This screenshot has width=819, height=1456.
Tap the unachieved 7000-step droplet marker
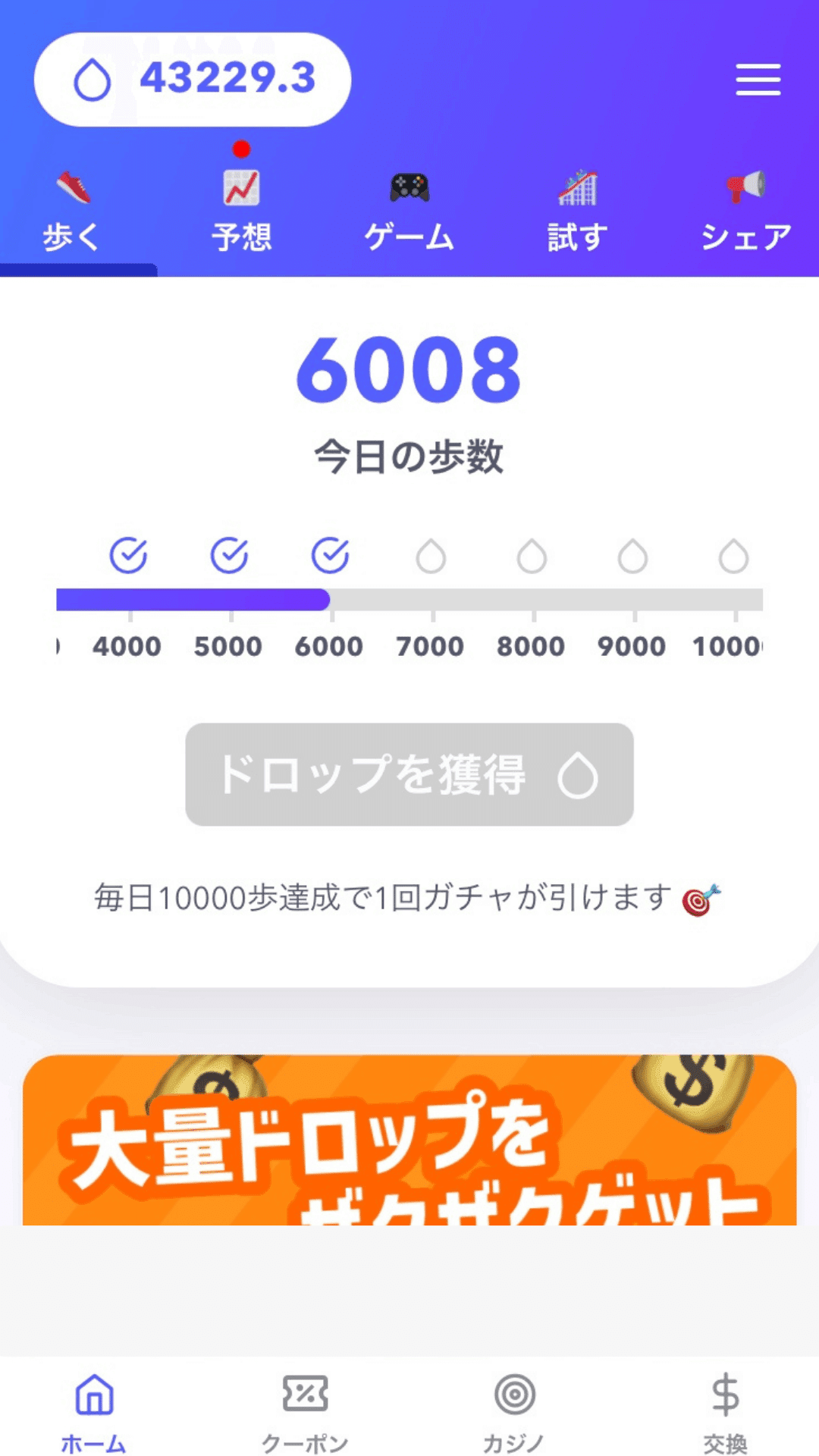click(x=431, y=555)
